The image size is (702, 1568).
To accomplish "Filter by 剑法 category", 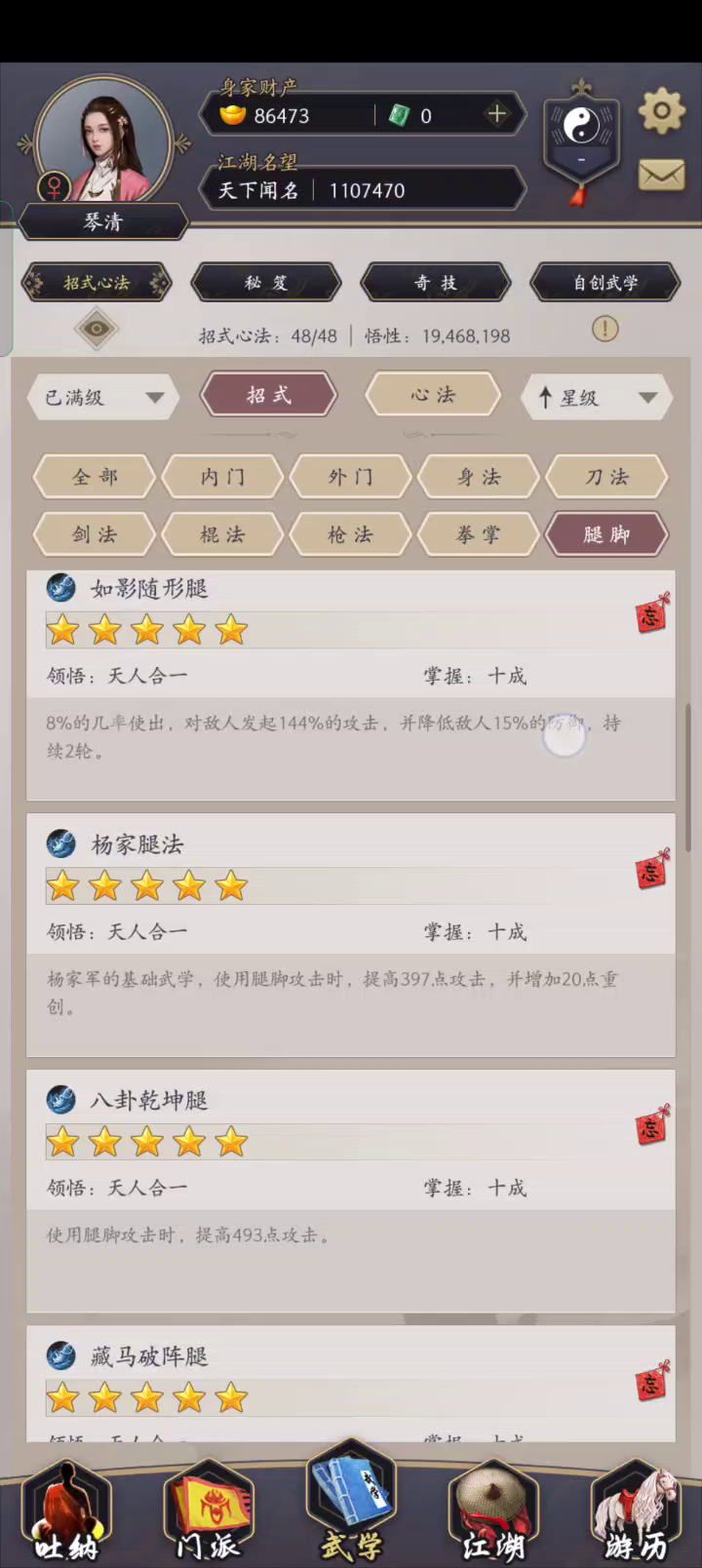I will pyautogui.click(x=95, y=534).
